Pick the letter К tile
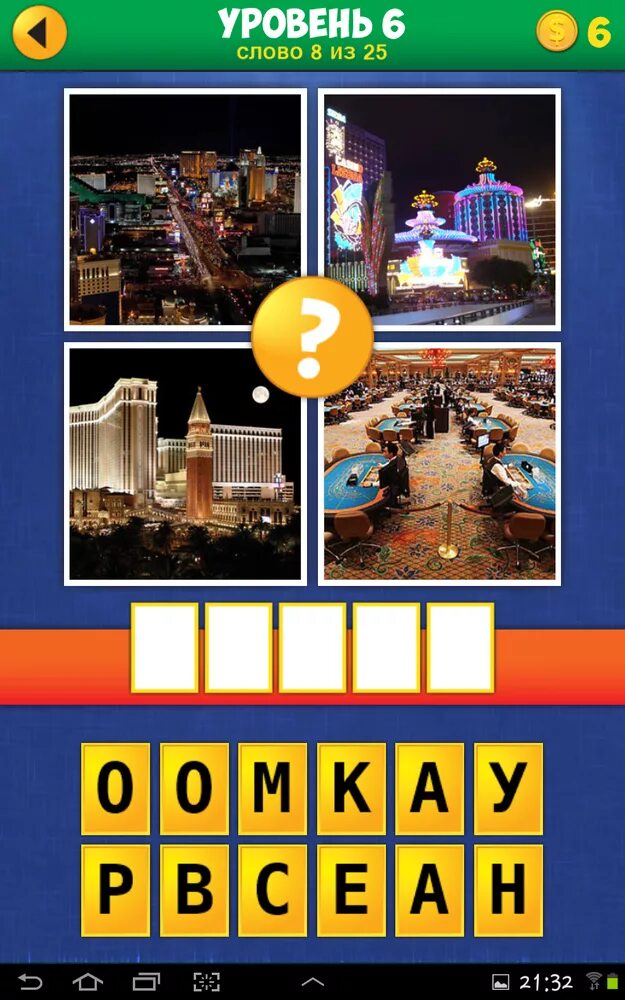 (351, 788)
